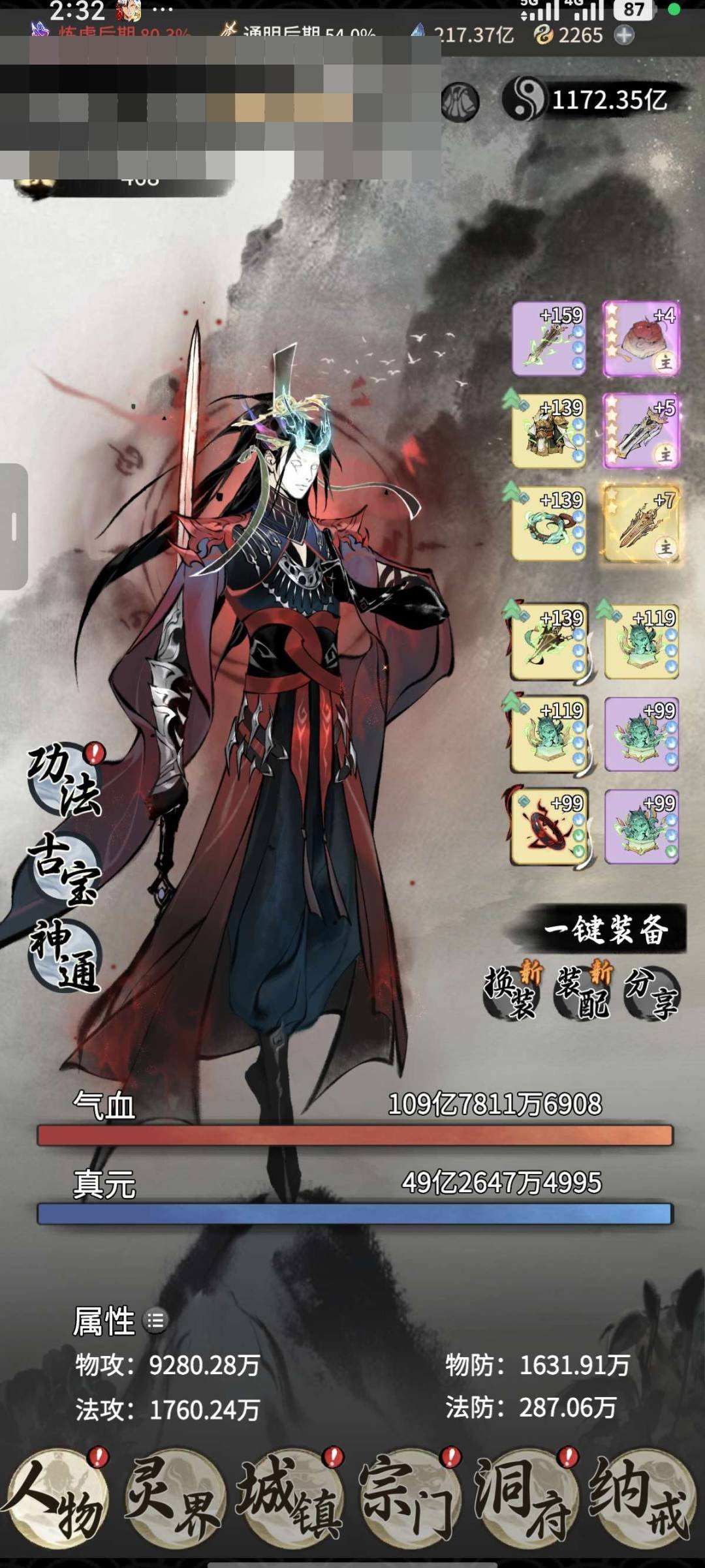Open the +5 purple item slot

[642, 431]
